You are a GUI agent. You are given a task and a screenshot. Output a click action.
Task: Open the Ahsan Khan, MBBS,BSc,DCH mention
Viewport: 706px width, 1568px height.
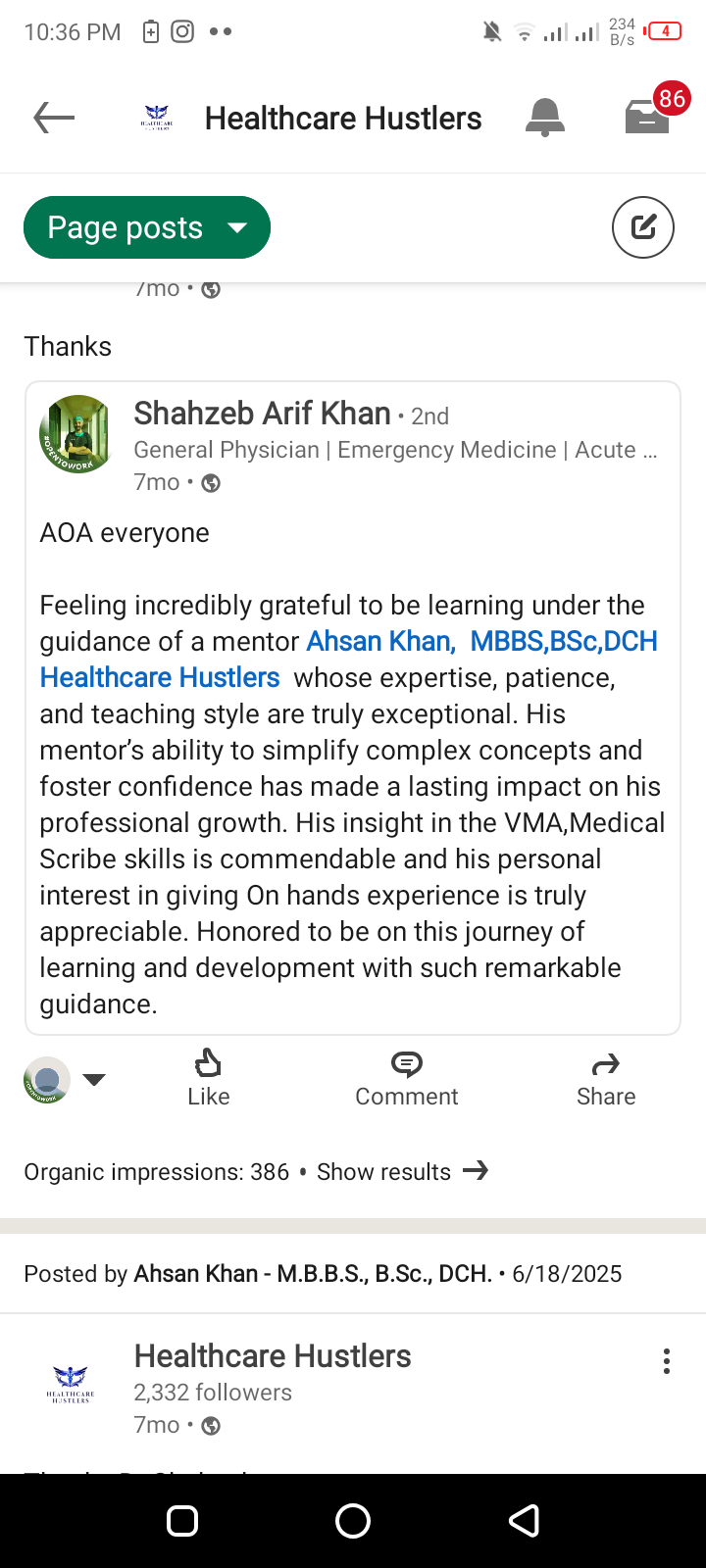(x=481, y=641)
